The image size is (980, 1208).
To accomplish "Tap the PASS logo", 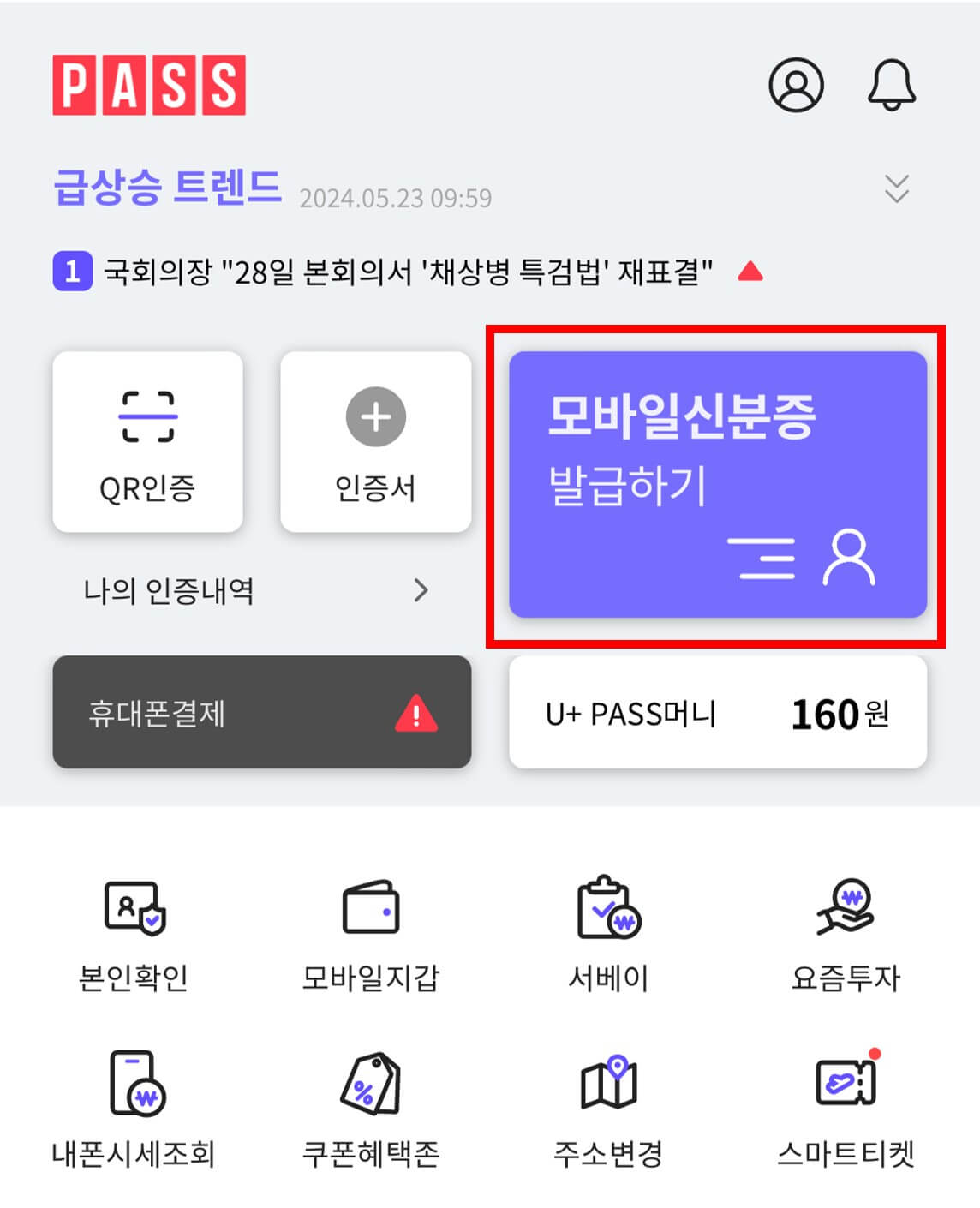I will click(x=147, y=86).
